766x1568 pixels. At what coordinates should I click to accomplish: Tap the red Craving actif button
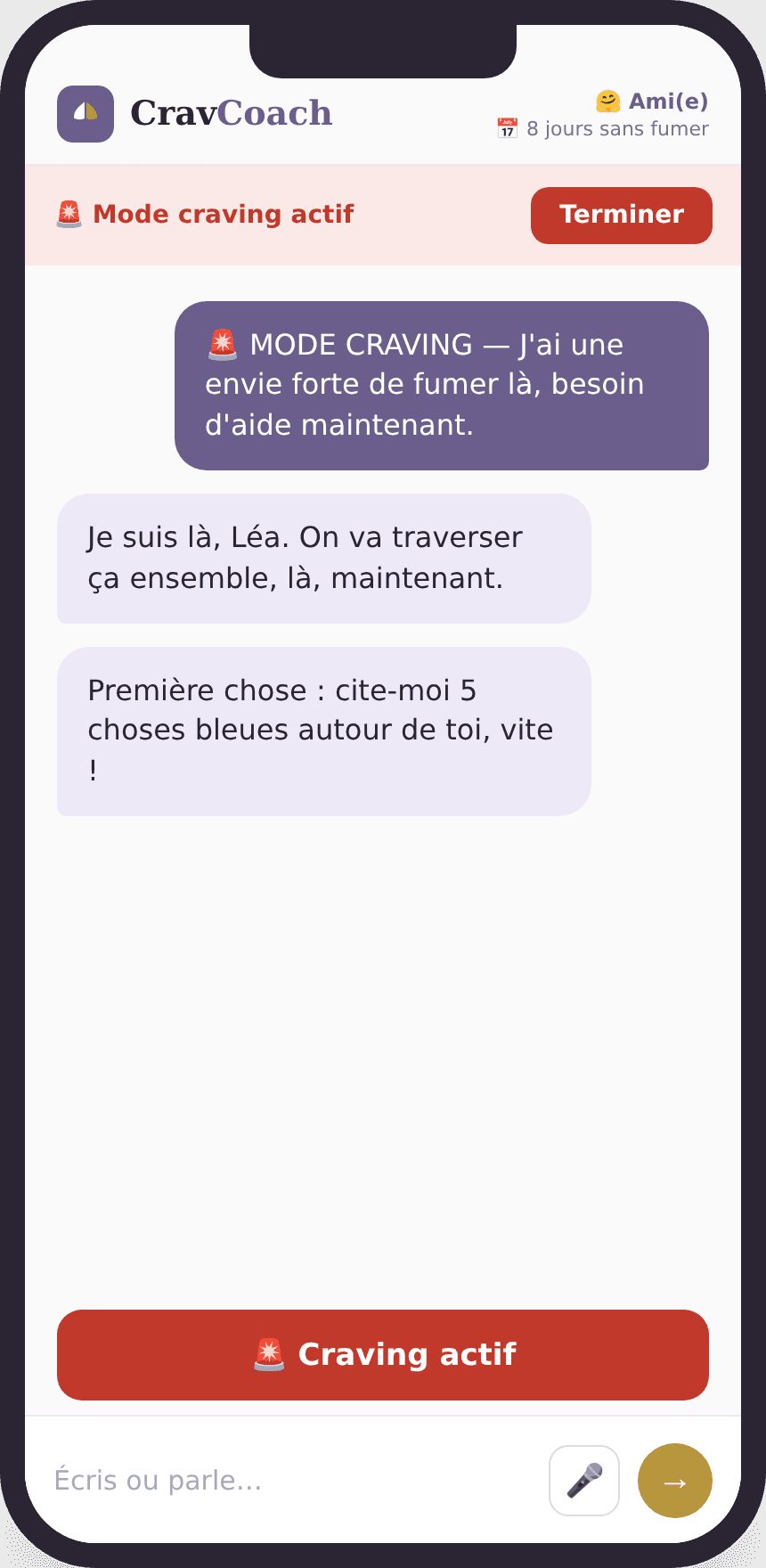[383, 1355]
